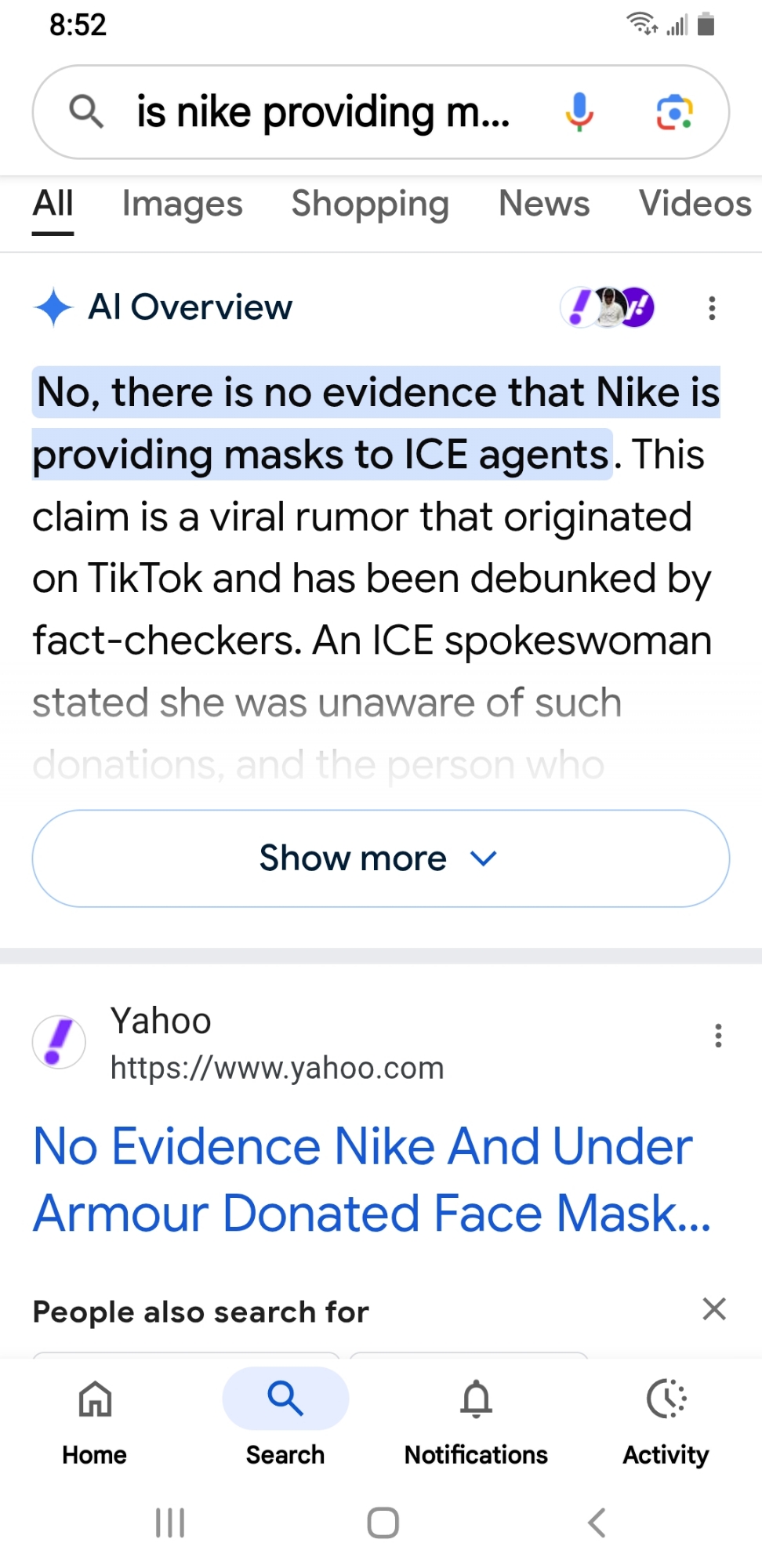Open Google Lens camera search

pos(674,112)
